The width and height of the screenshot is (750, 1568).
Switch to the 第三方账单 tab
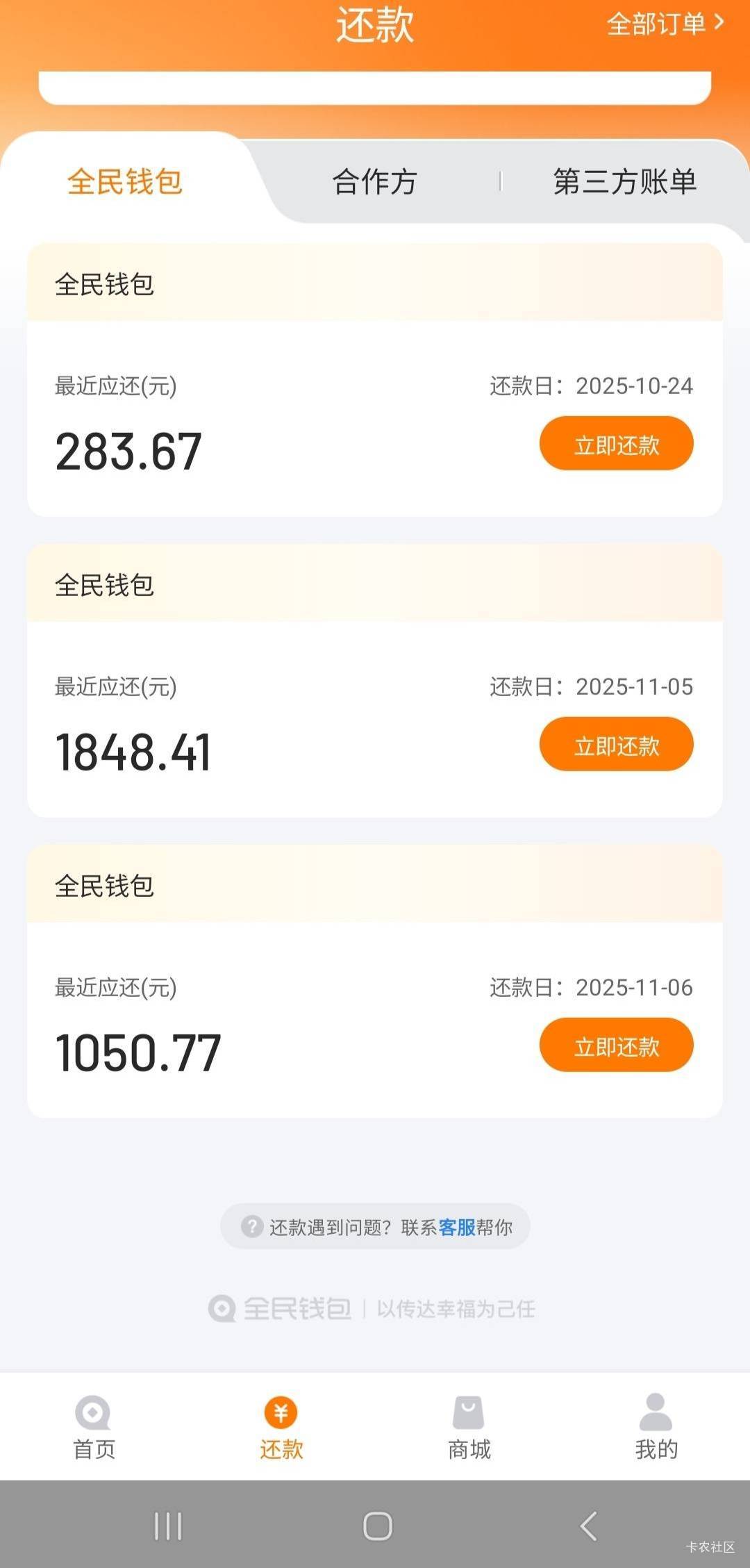624,182
